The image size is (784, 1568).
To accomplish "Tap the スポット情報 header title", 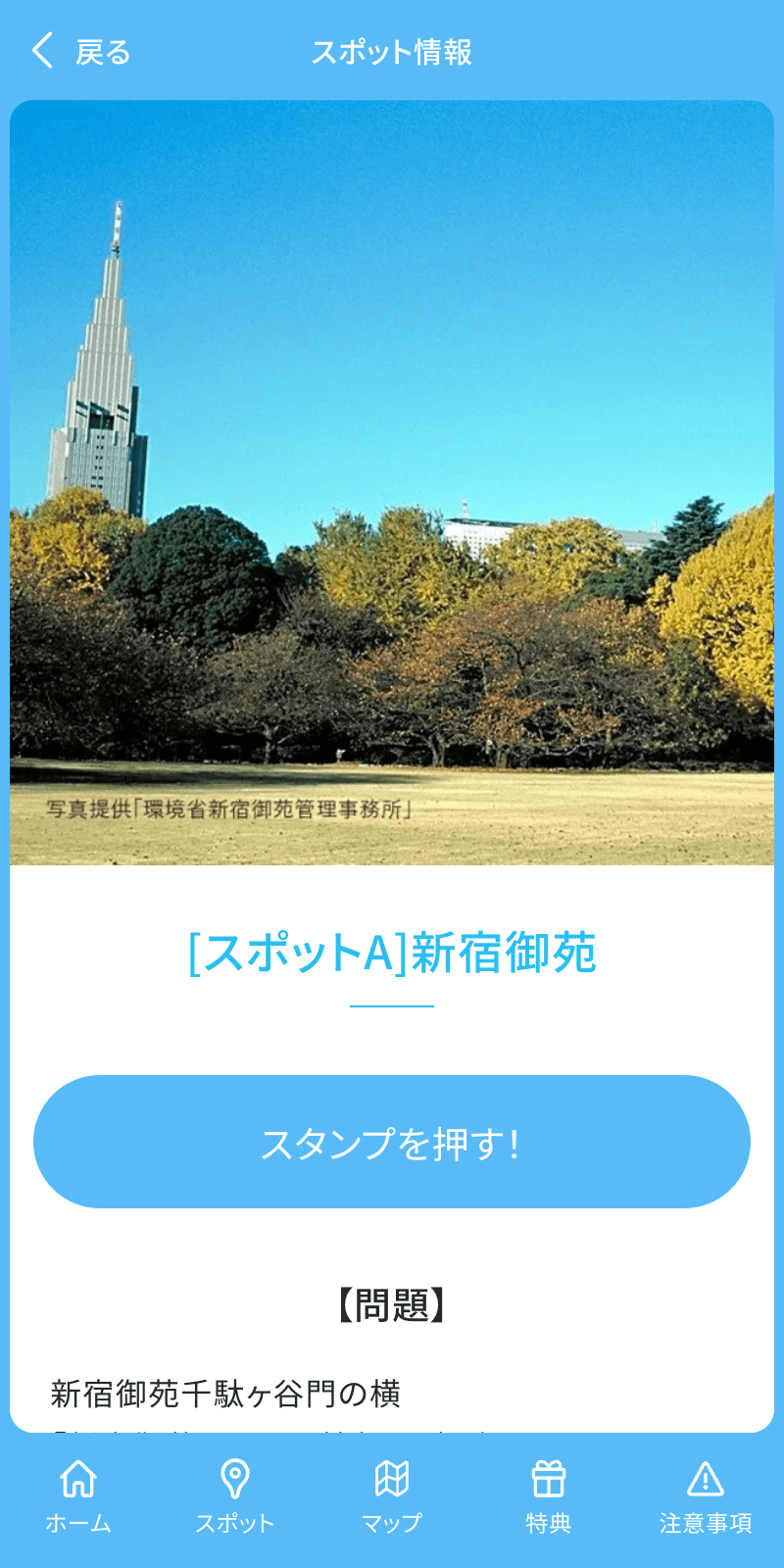I will tap(392, 53).
